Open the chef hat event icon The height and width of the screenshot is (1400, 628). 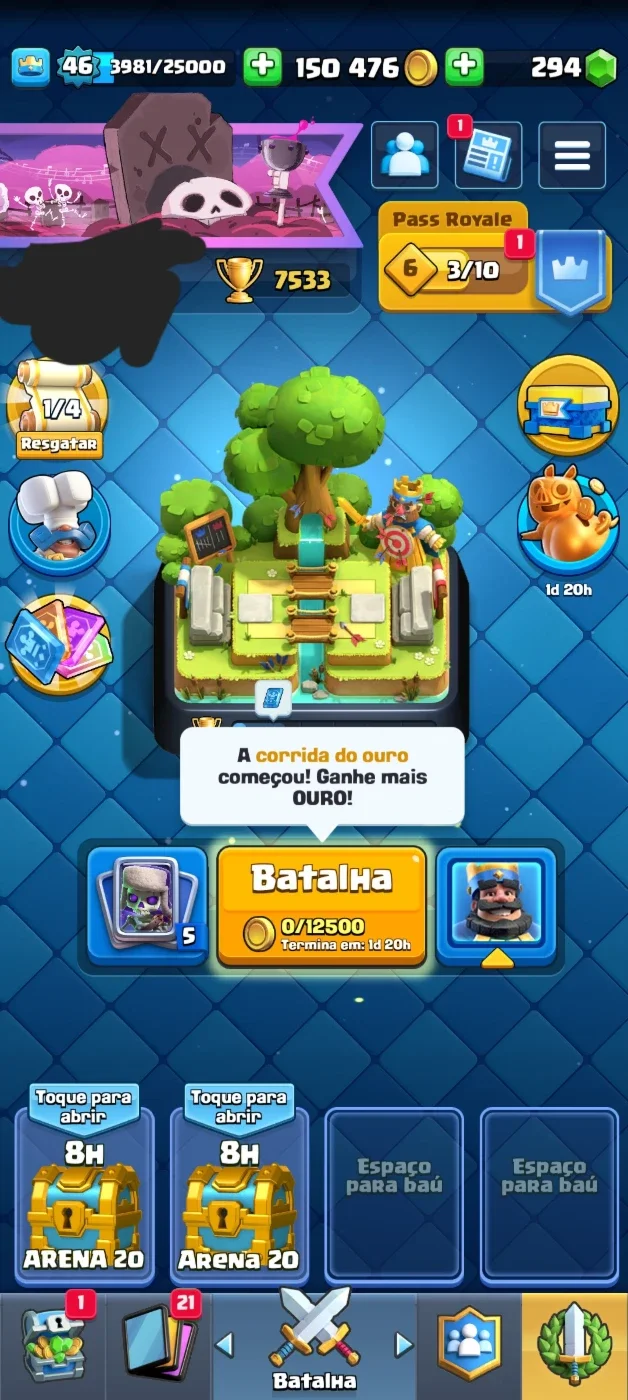coord(59,524)
